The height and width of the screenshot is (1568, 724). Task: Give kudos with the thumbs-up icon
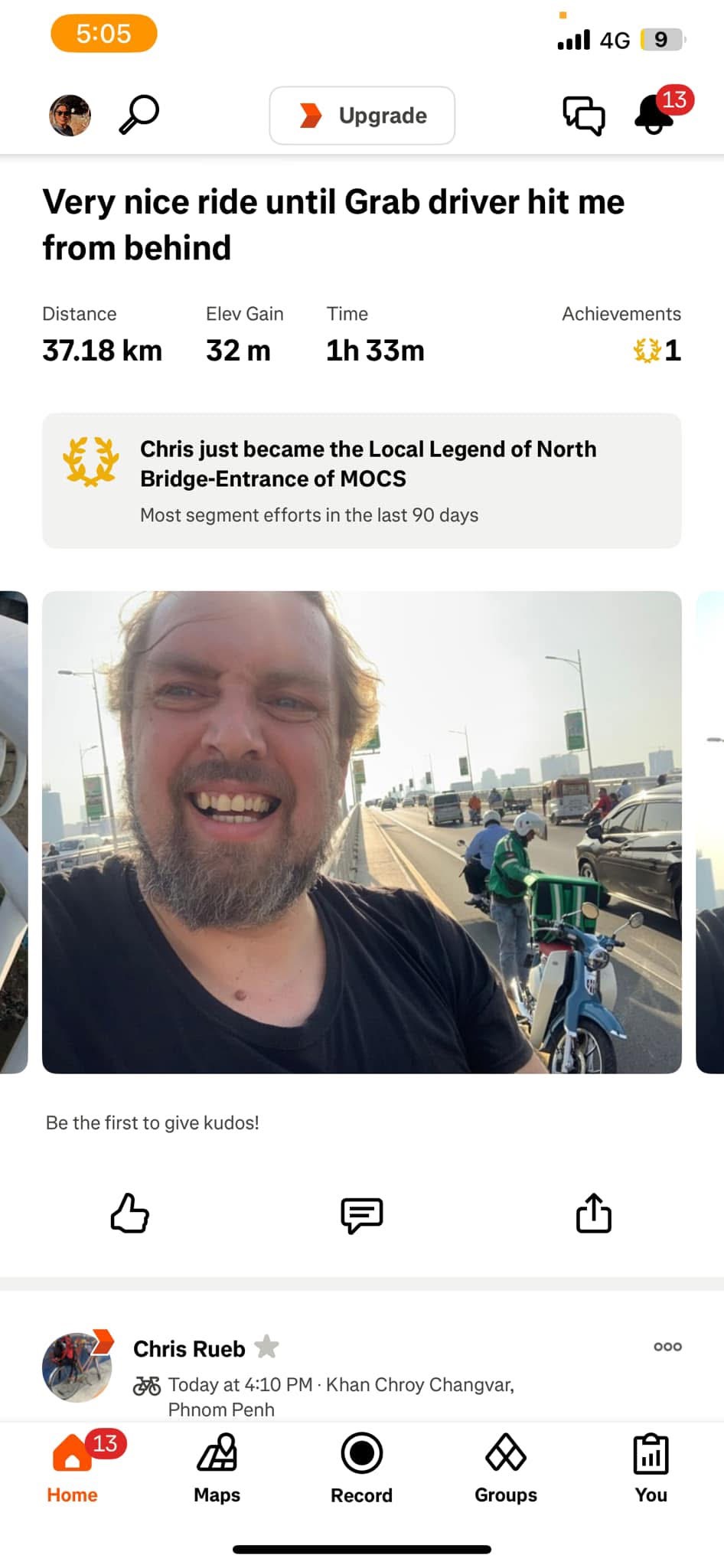[x=129, y=1214]
